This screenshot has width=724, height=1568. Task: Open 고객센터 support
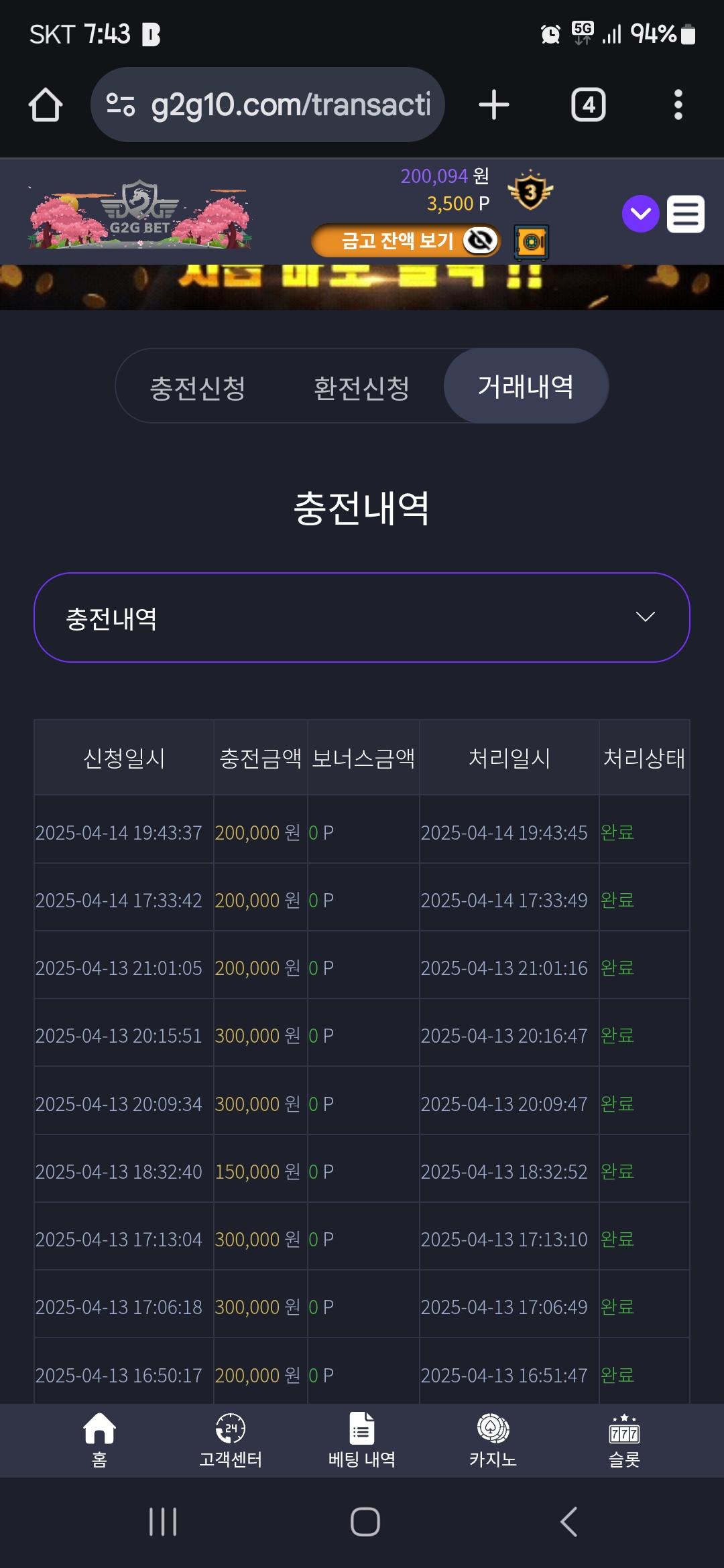click(x=231, y=1439)
